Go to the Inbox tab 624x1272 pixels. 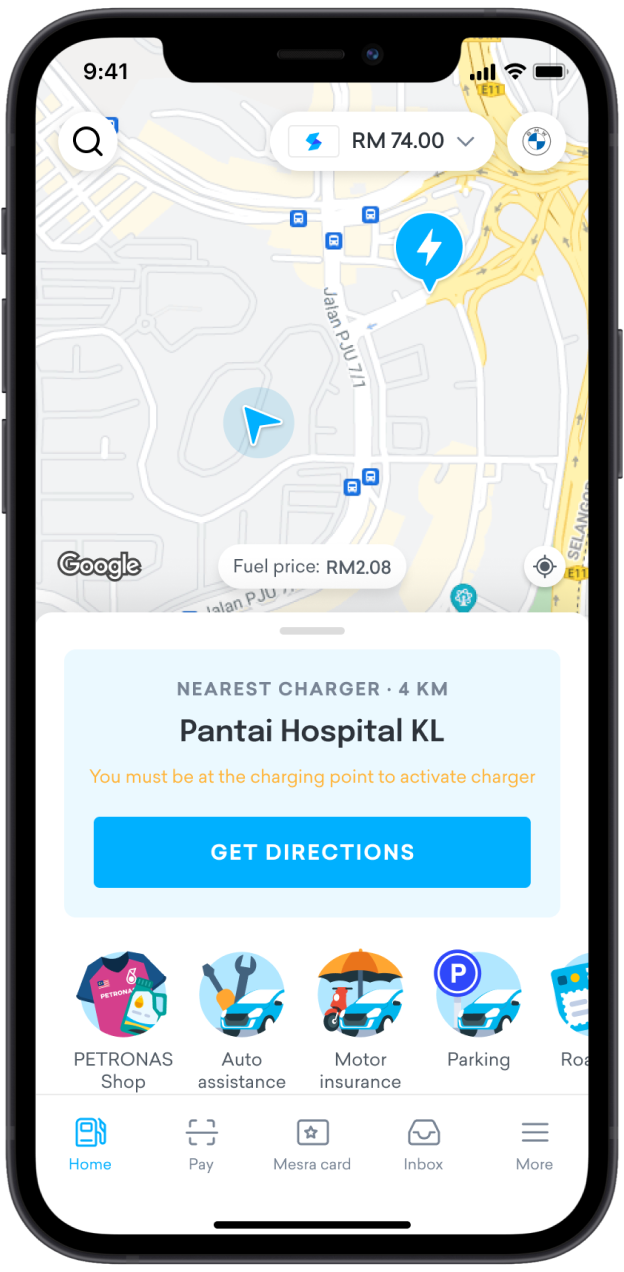pyautogui.click(x=423, y=1144)
